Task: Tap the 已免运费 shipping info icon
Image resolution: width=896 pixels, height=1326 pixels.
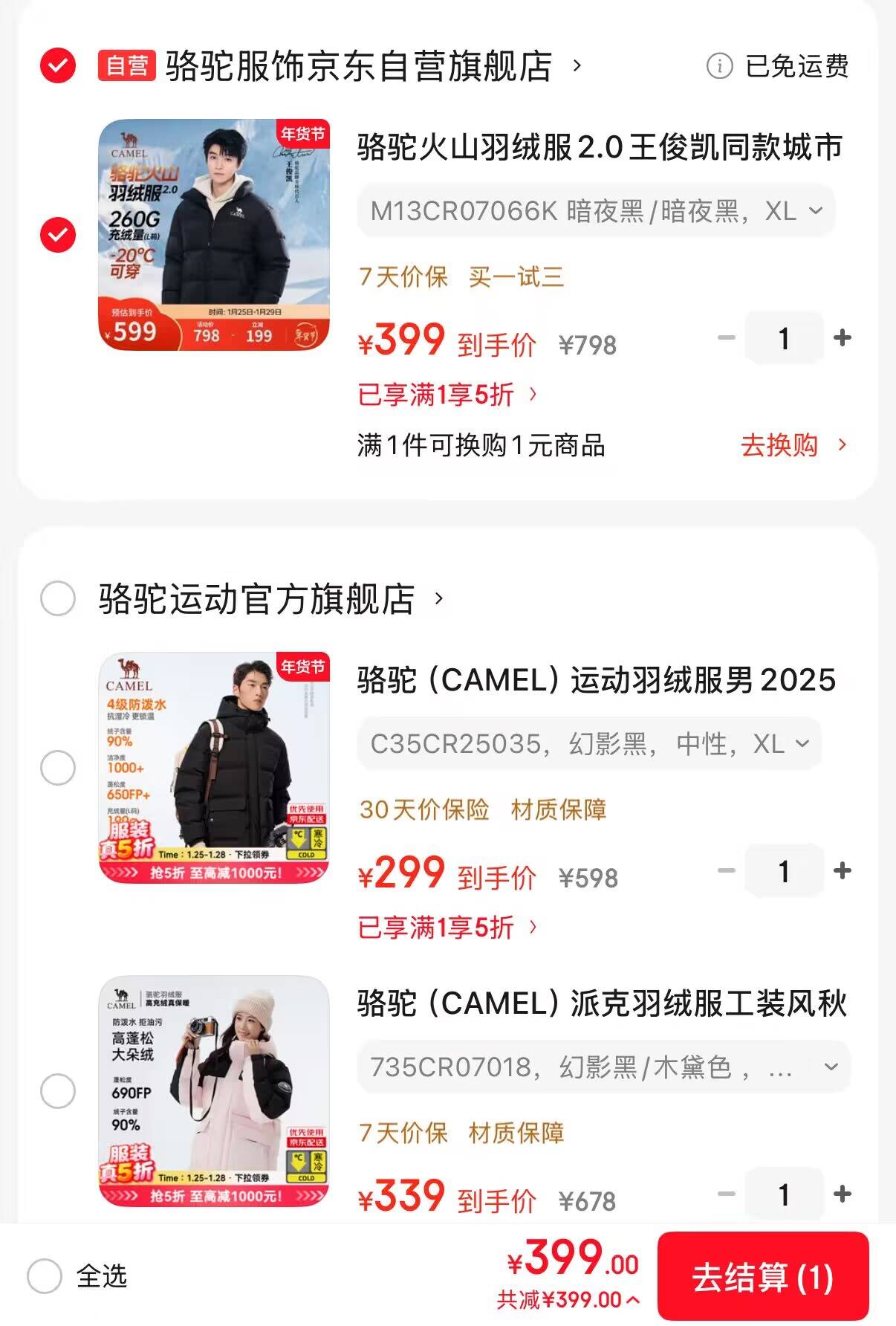Action: click(719, 66)
